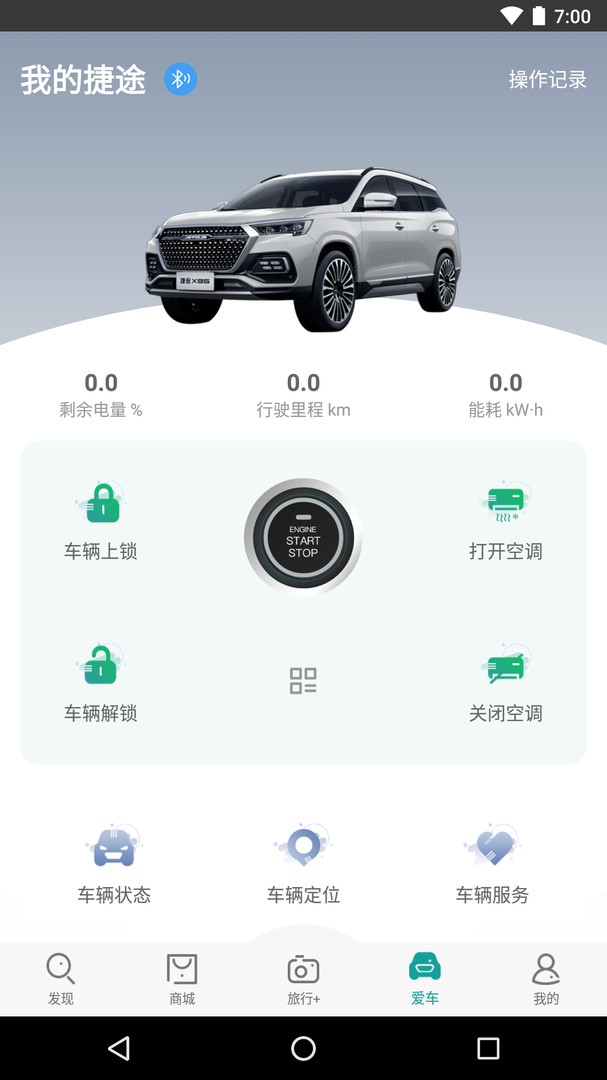Switch to the 发现 discover tab
The image size is (607, 1080).
click(x=61, y=979)
